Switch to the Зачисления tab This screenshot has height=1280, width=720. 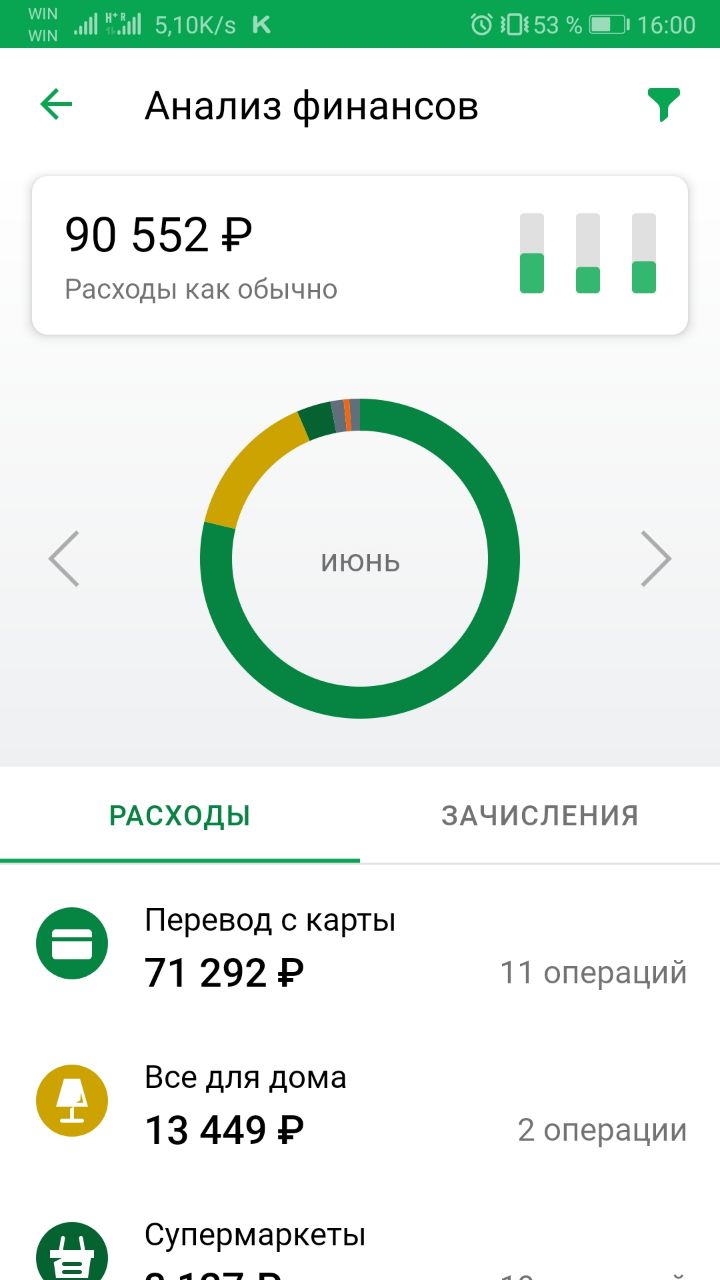click(540, 815)
